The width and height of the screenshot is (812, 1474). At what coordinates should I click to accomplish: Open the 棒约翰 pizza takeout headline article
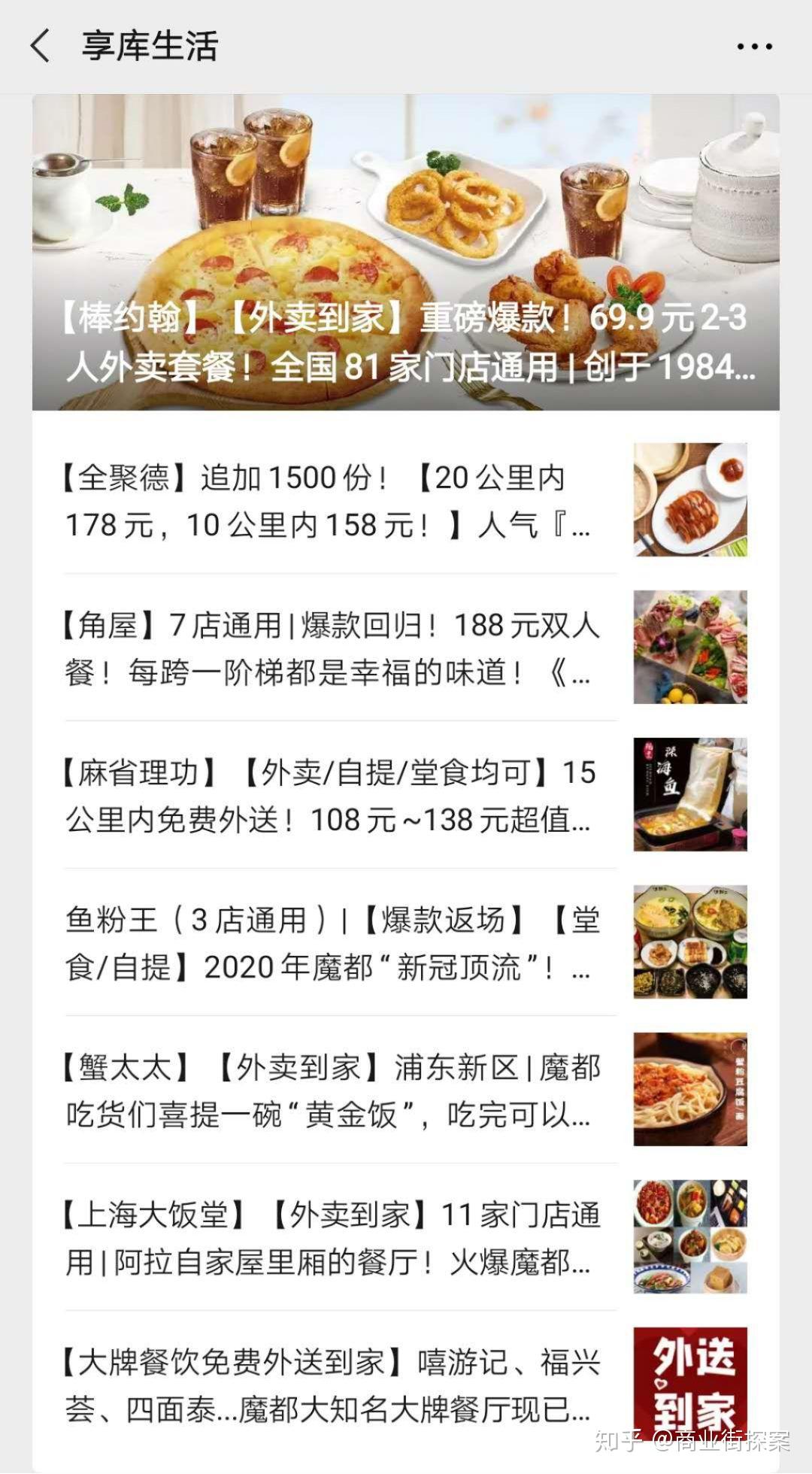click(x=406, y=252)
